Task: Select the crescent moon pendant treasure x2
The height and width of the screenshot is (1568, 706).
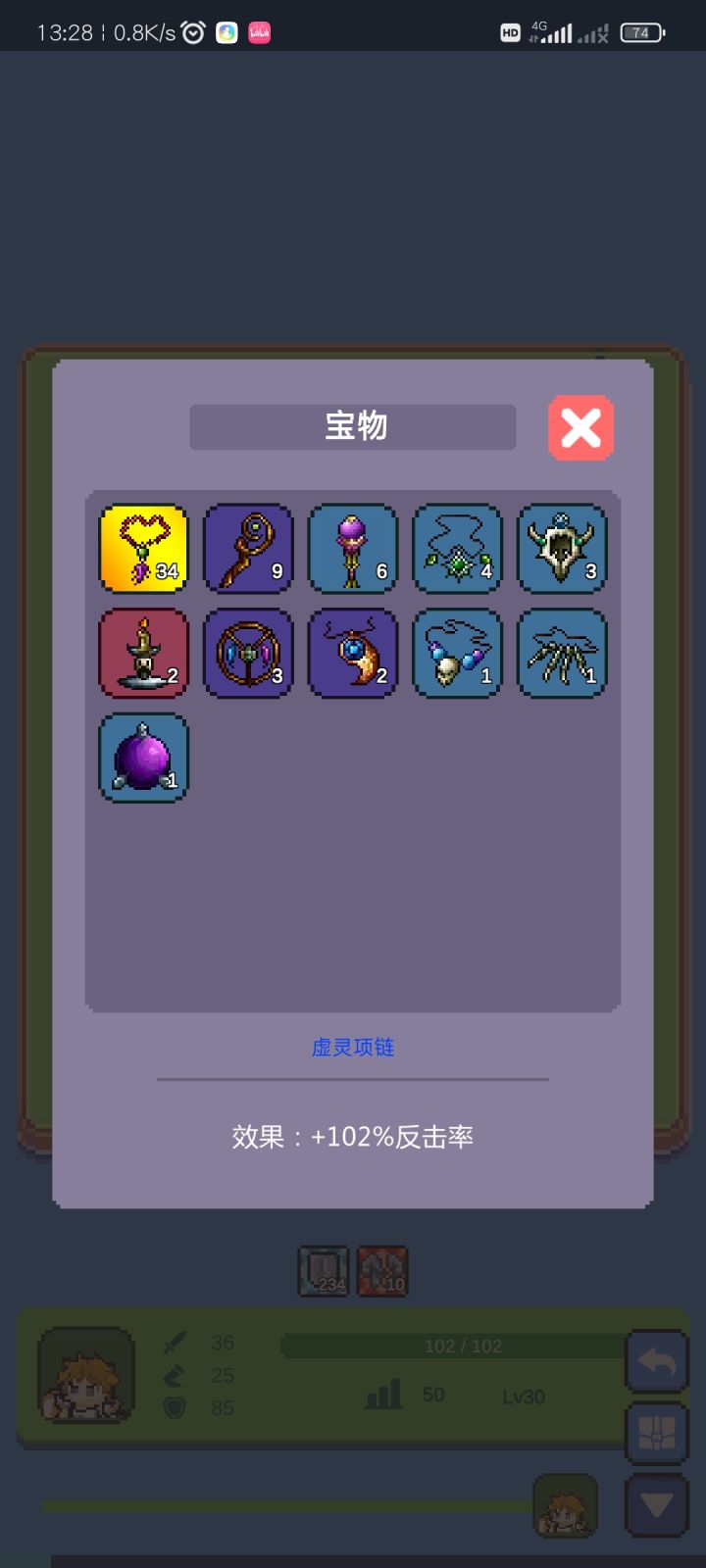Action: click(353, 653)
